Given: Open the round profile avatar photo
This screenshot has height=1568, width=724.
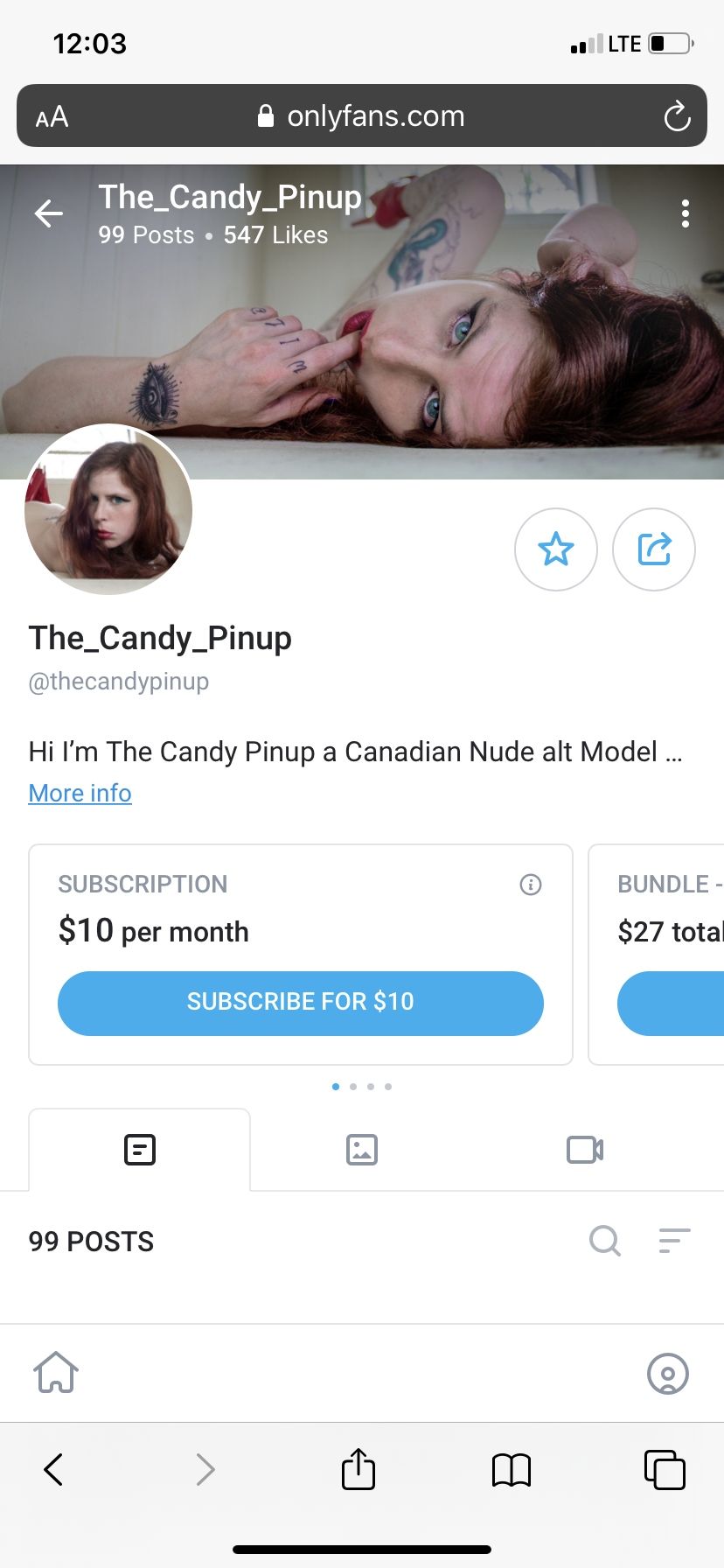Looking at the screenshot, I should click(x=108, y=510).
